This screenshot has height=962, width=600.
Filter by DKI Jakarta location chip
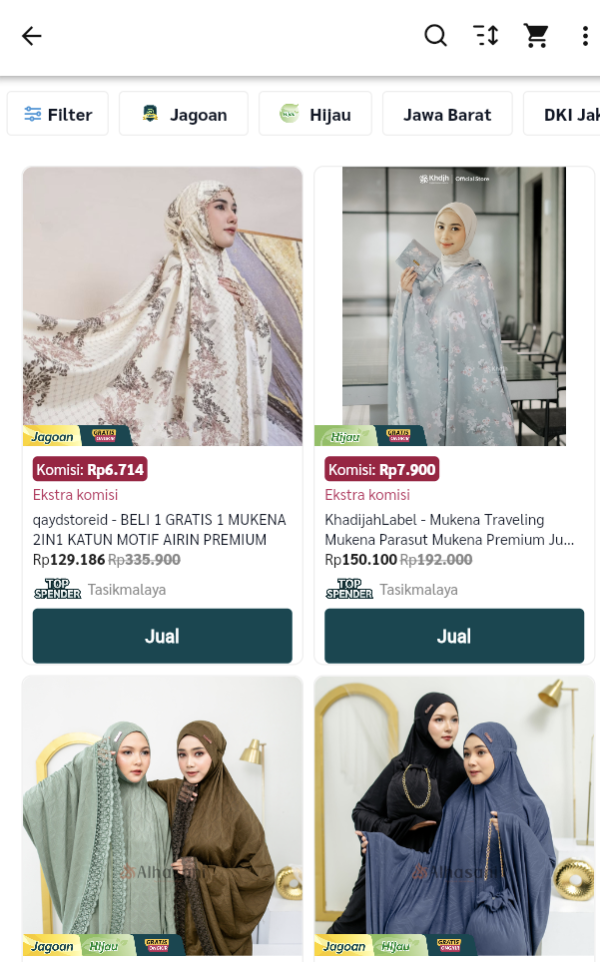pos(565,114)
